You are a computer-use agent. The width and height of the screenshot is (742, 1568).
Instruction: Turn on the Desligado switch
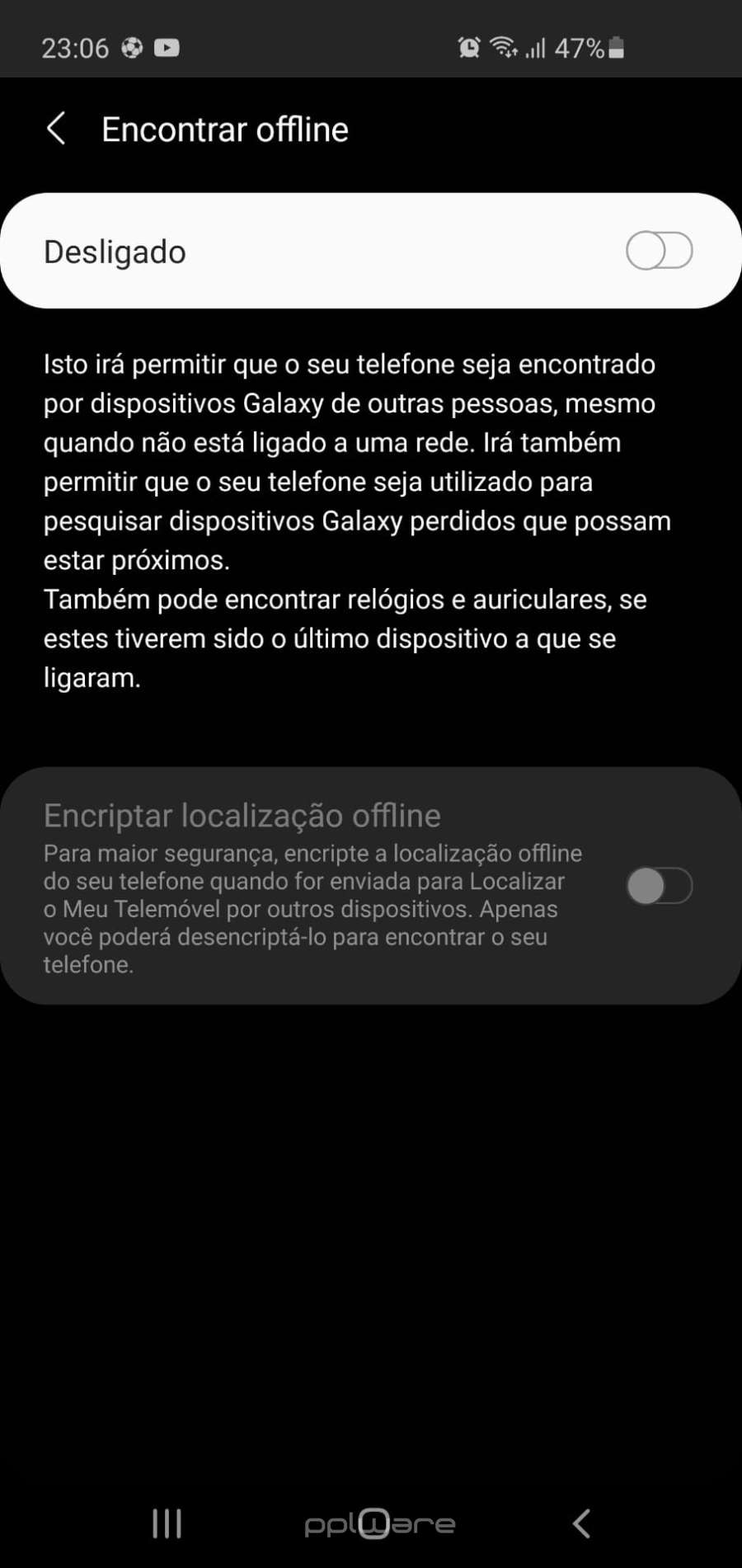(x=658, y=251)
